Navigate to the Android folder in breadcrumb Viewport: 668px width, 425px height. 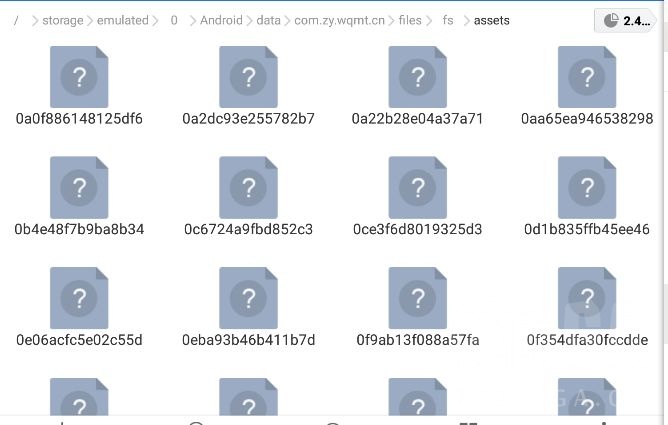221,20
